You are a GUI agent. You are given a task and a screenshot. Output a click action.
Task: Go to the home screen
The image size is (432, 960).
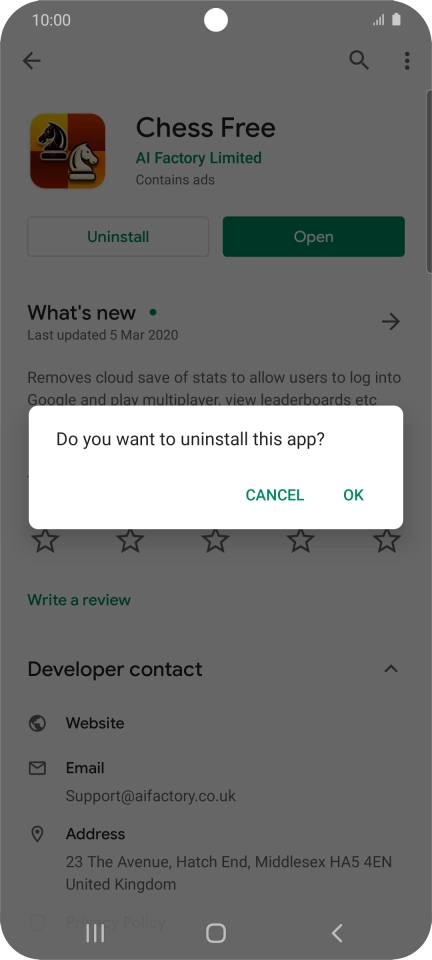[216, 933]
